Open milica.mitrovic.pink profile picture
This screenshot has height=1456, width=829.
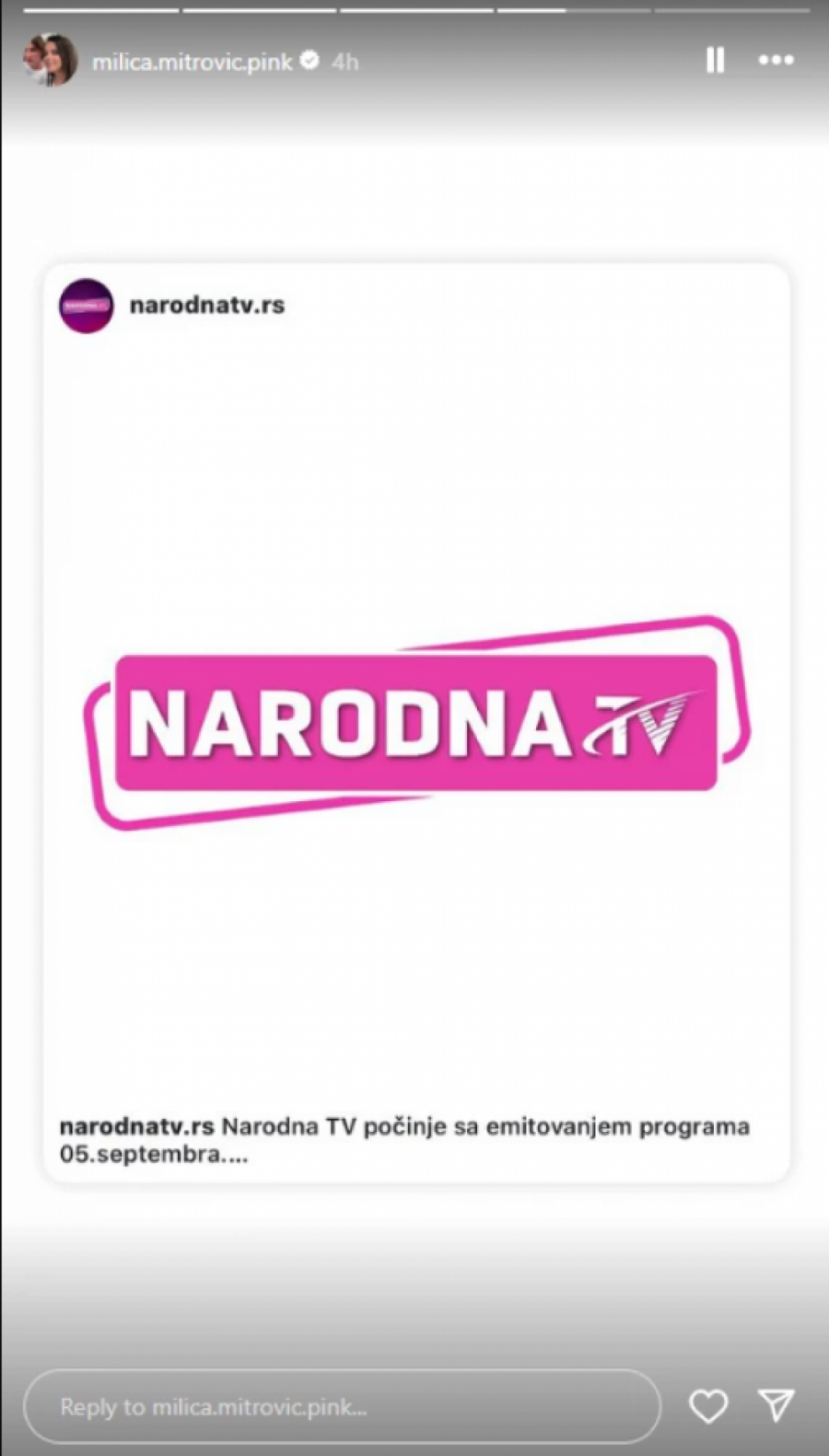50,61
